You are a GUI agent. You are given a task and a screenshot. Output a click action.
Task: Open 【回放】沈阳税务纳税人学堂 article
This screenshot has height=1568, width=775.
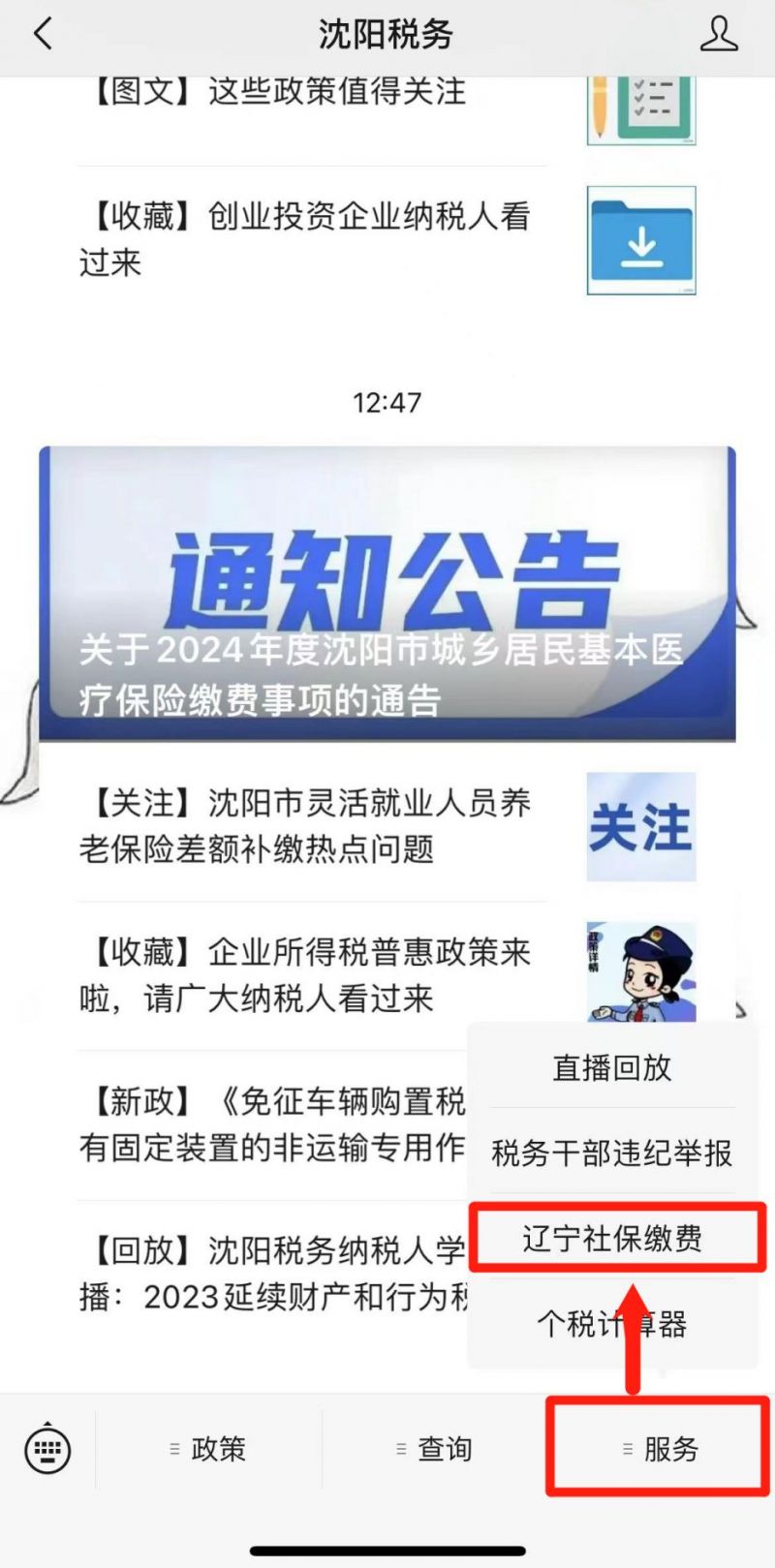[x=271, y=1274]
